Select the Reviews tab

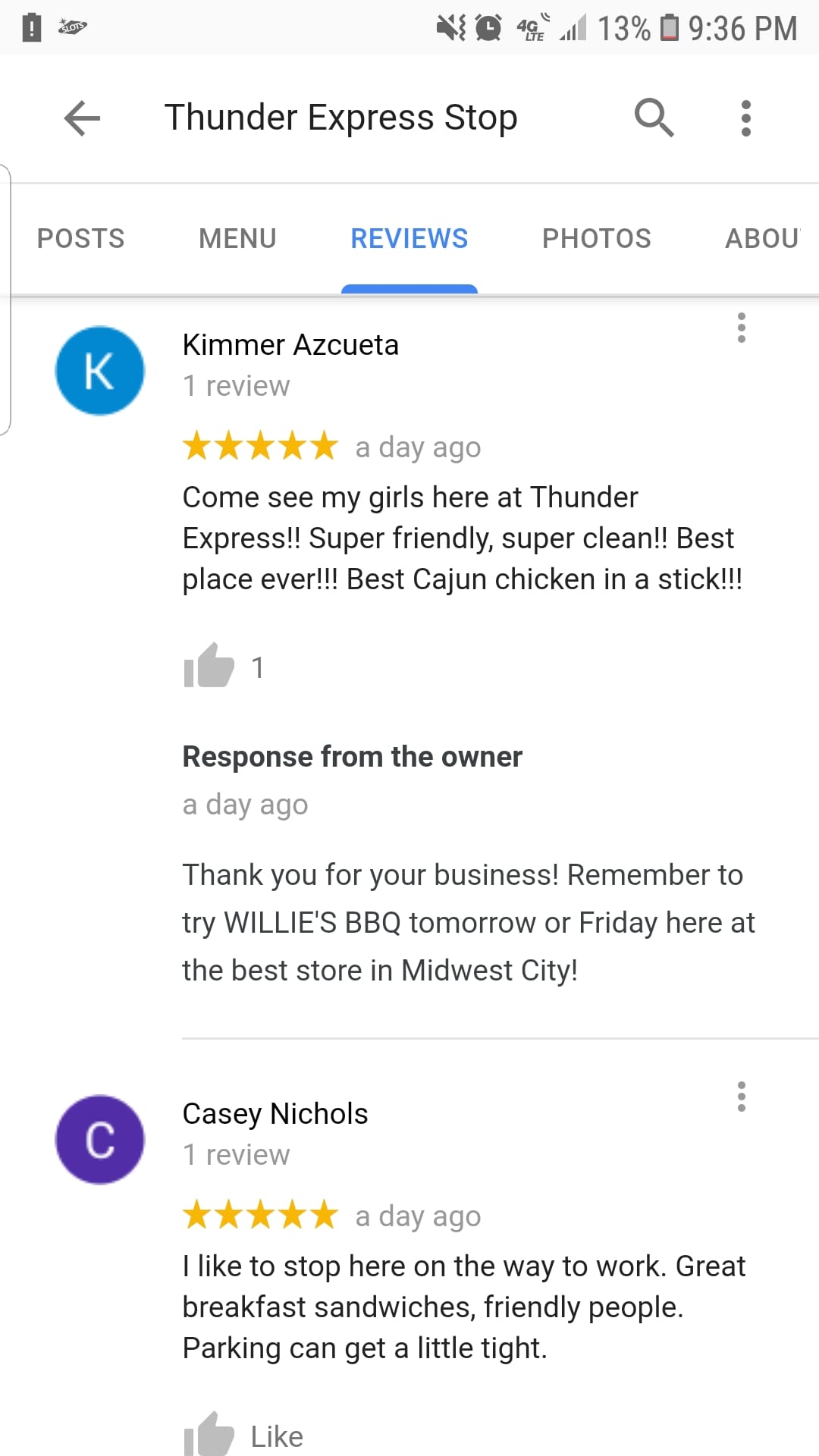[409, 238]
